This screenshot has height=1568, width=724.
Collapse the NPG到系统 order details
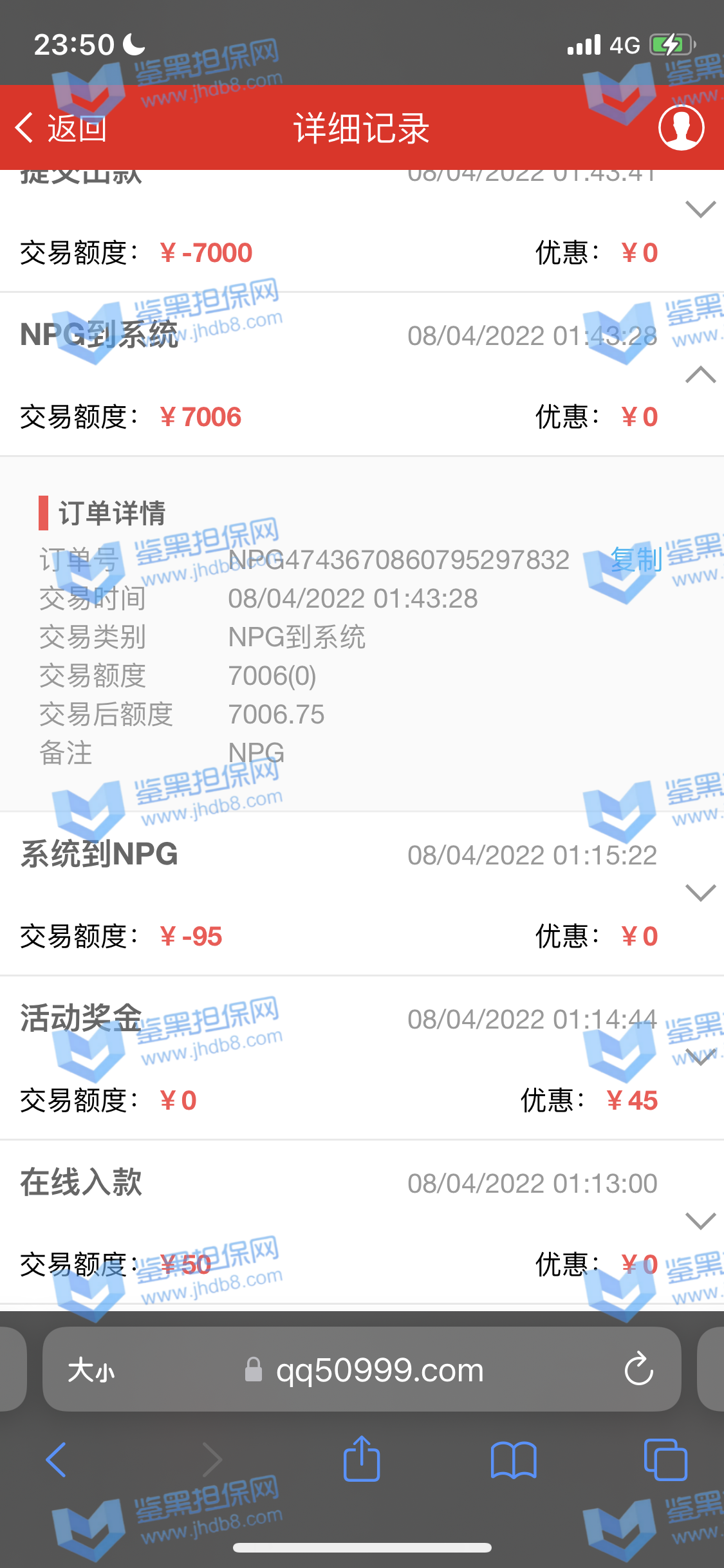700,374
